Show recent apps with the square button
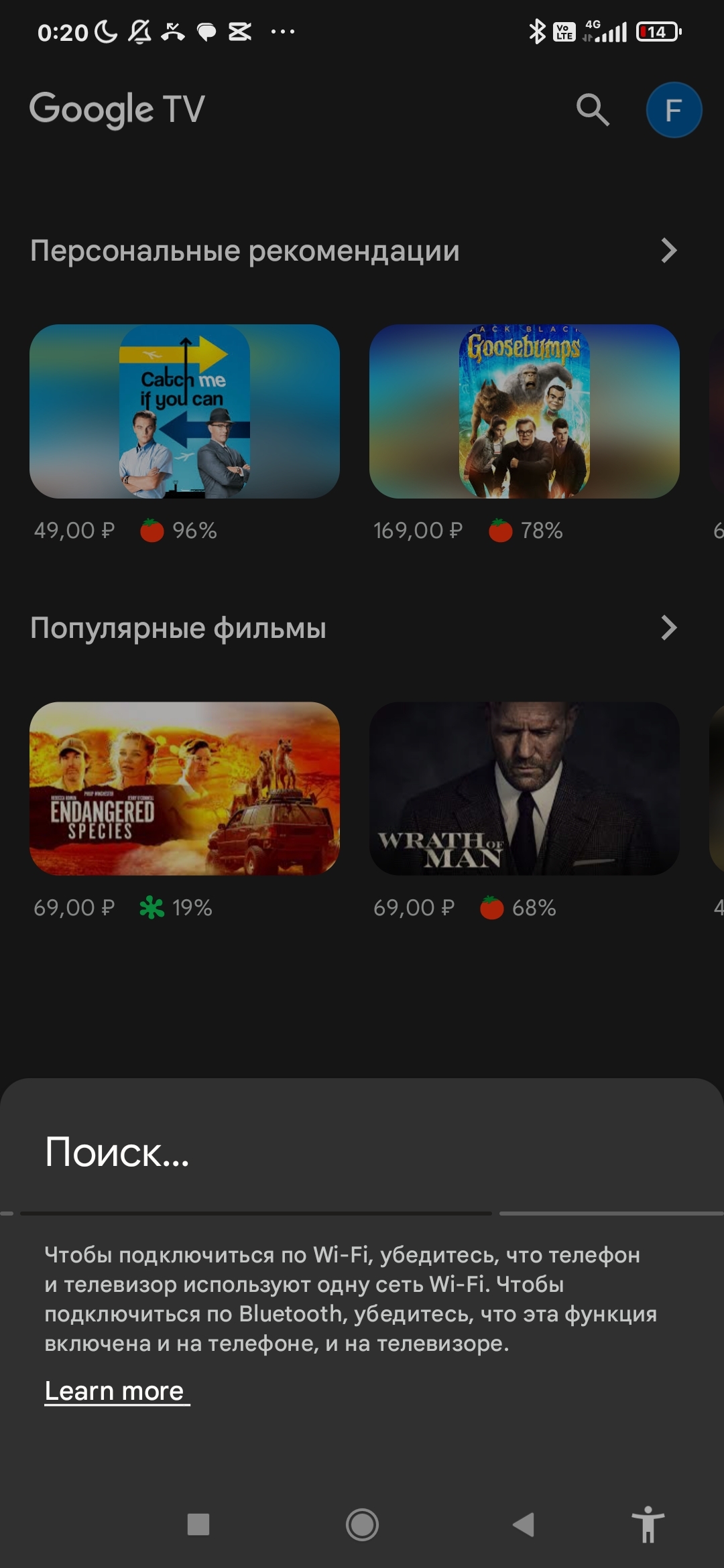This screenshot has width=724, height=1568. [x=198, y=1524]
